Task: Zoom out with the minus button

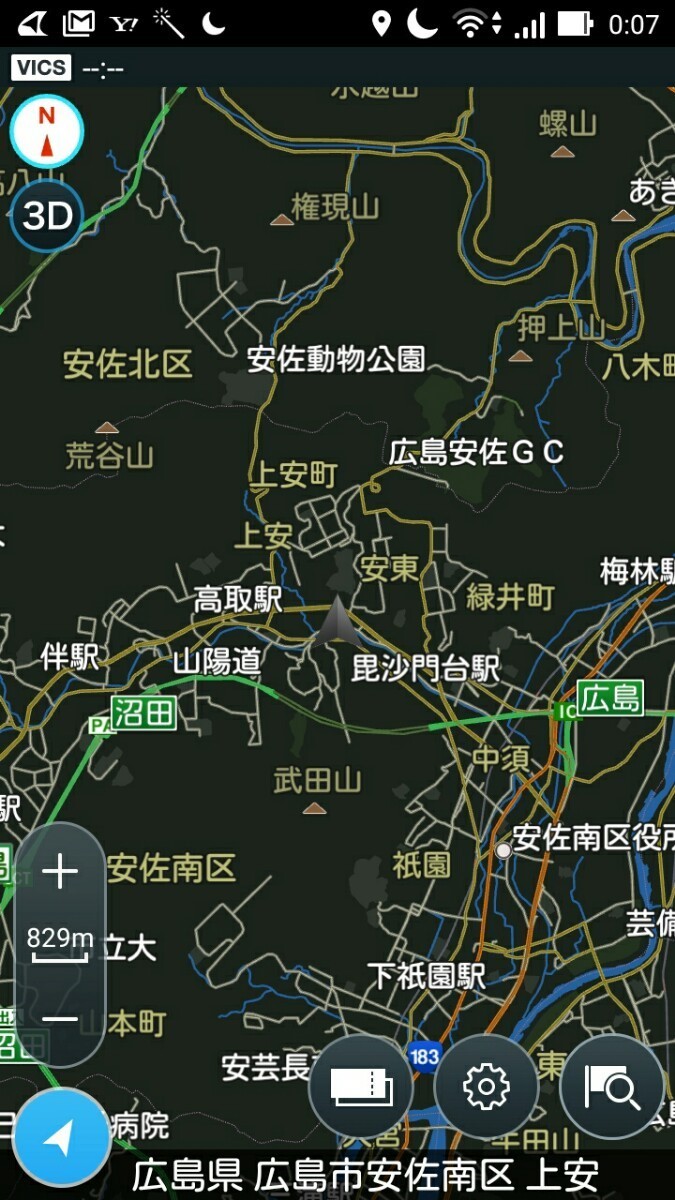Action: click(x=60, y=1019)
